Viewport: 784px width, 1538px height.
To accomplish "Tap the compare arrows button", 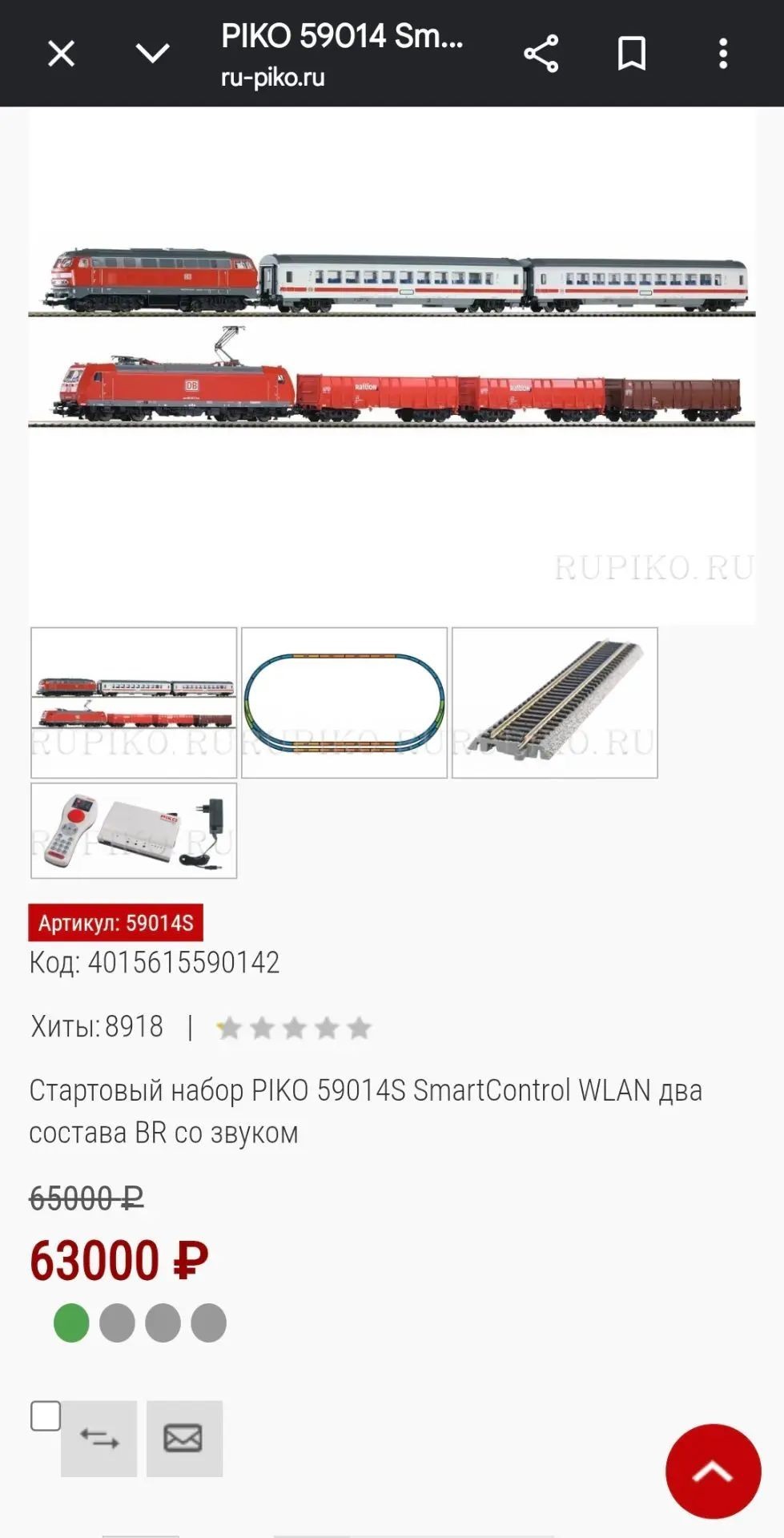I will pyautogui.click(x=99, y=1439).
